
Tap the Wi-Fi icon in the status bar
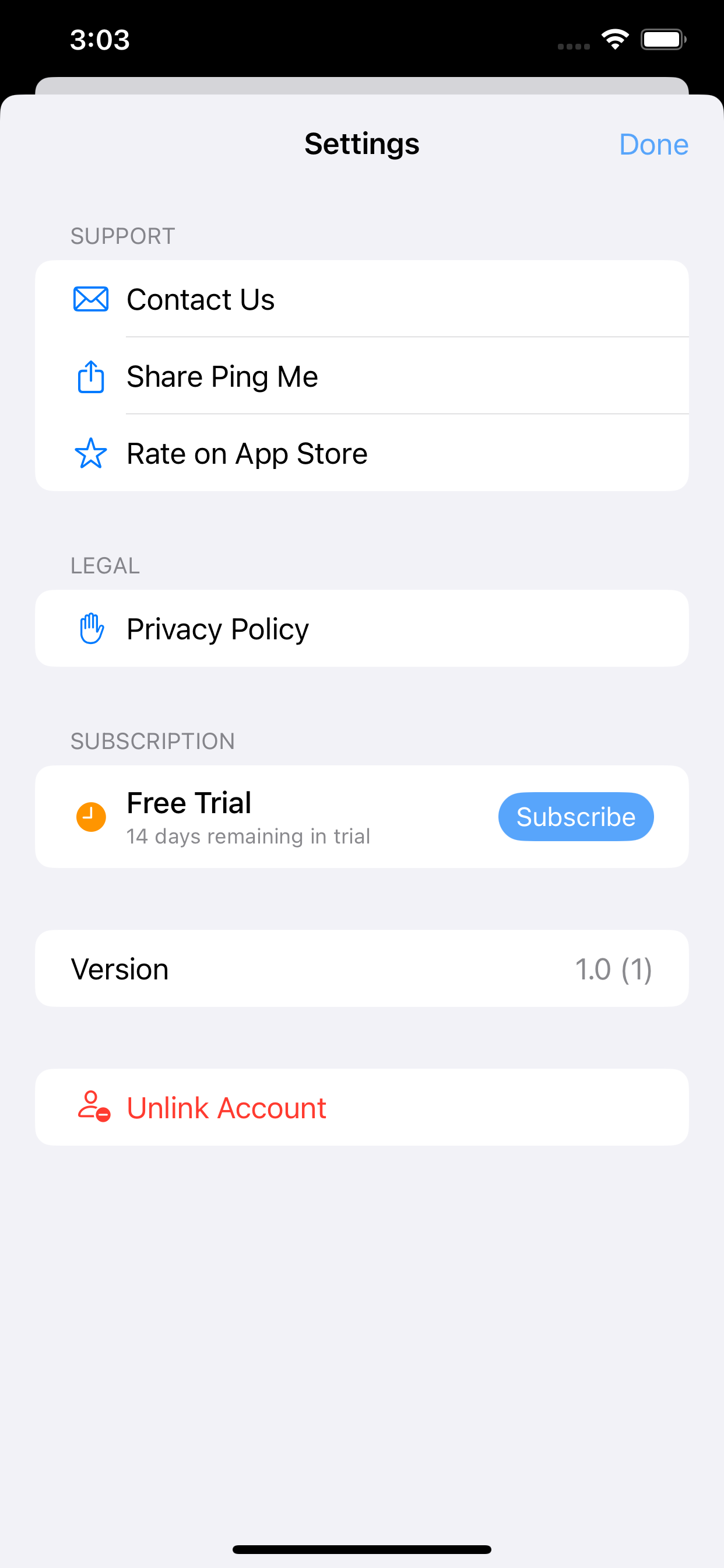[x=614, y=38]
